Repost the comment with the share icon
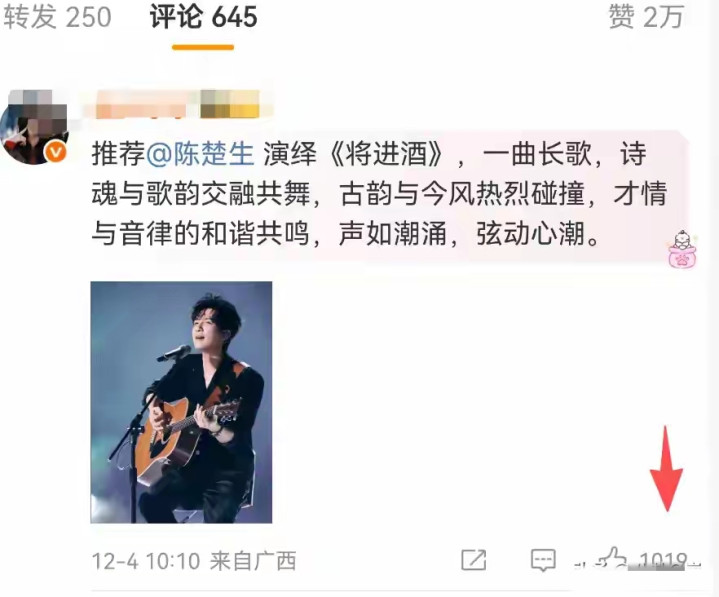Image resolution: width=719 pixels, height=597 pixels. tap(474, 561)
